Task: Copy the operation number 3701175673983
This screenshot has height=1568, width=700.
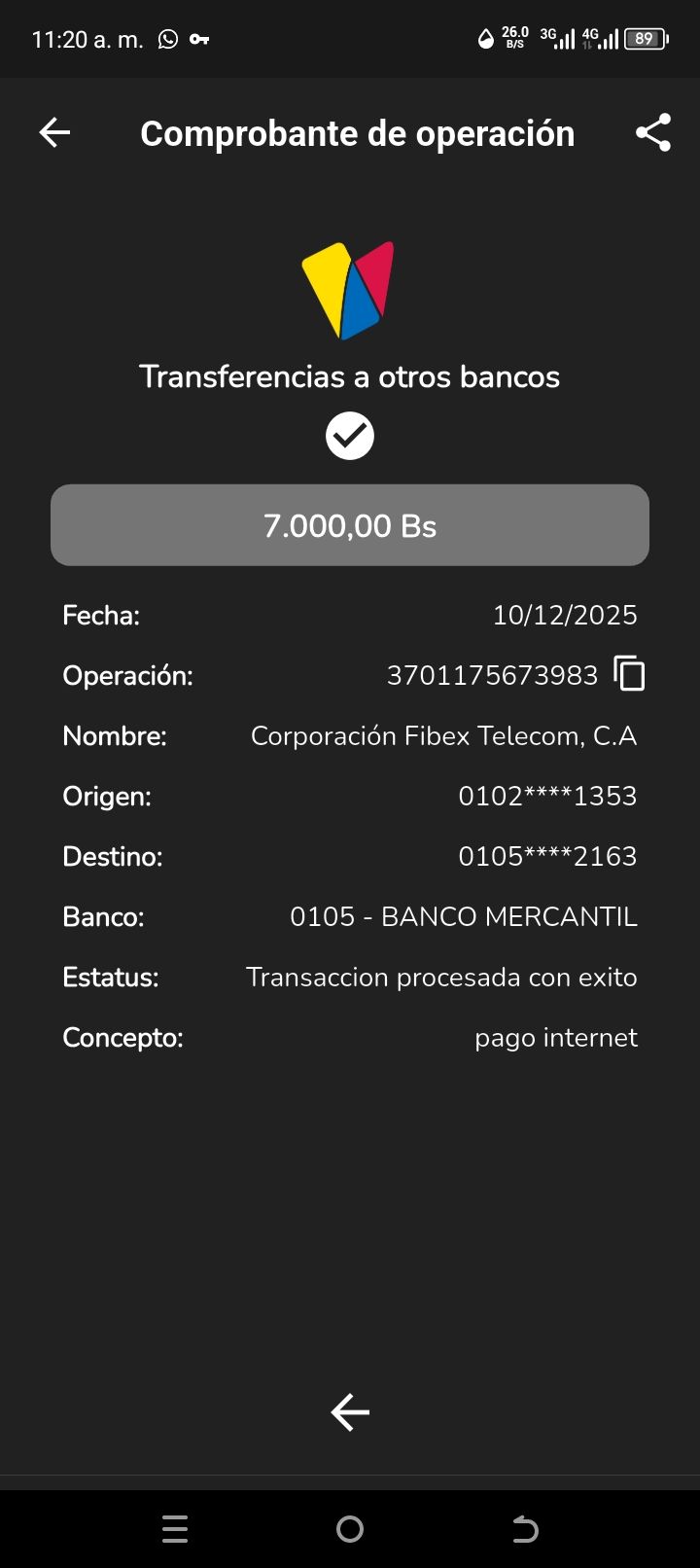Action: [630, 673]
